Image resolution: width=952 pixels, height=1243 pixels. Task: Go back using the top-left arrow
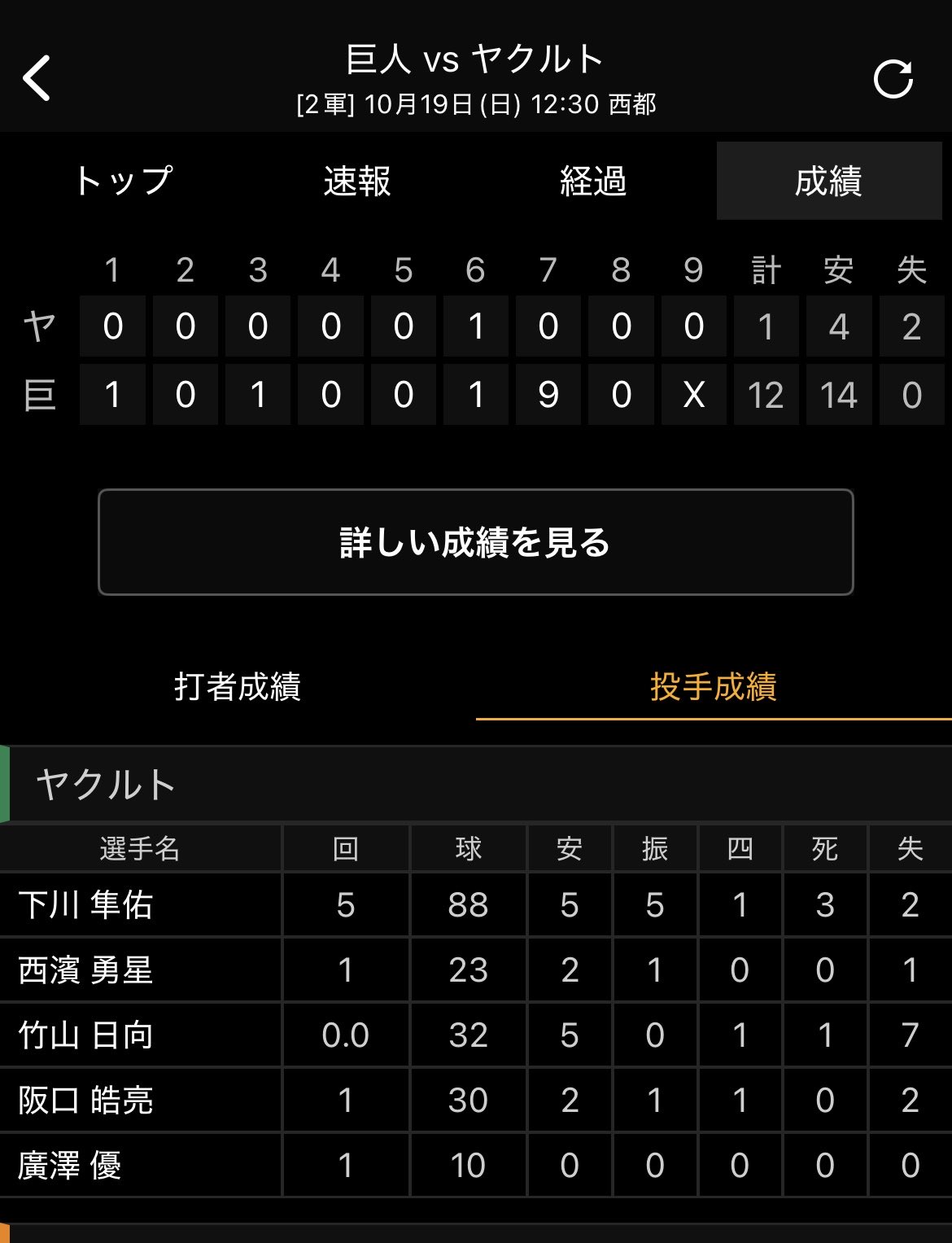37,79
